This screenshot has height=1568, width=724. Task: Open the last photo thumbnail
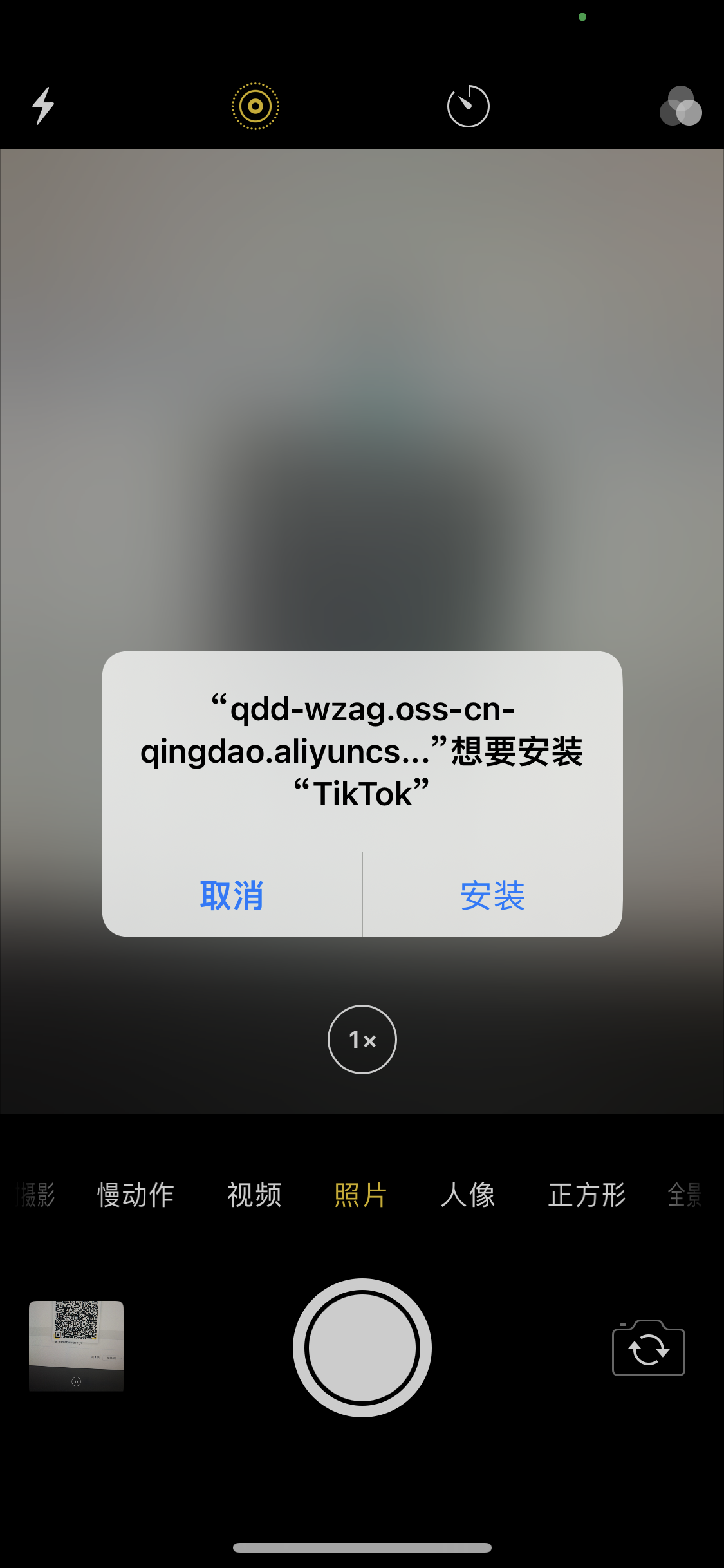click(x=76, y=1346)
